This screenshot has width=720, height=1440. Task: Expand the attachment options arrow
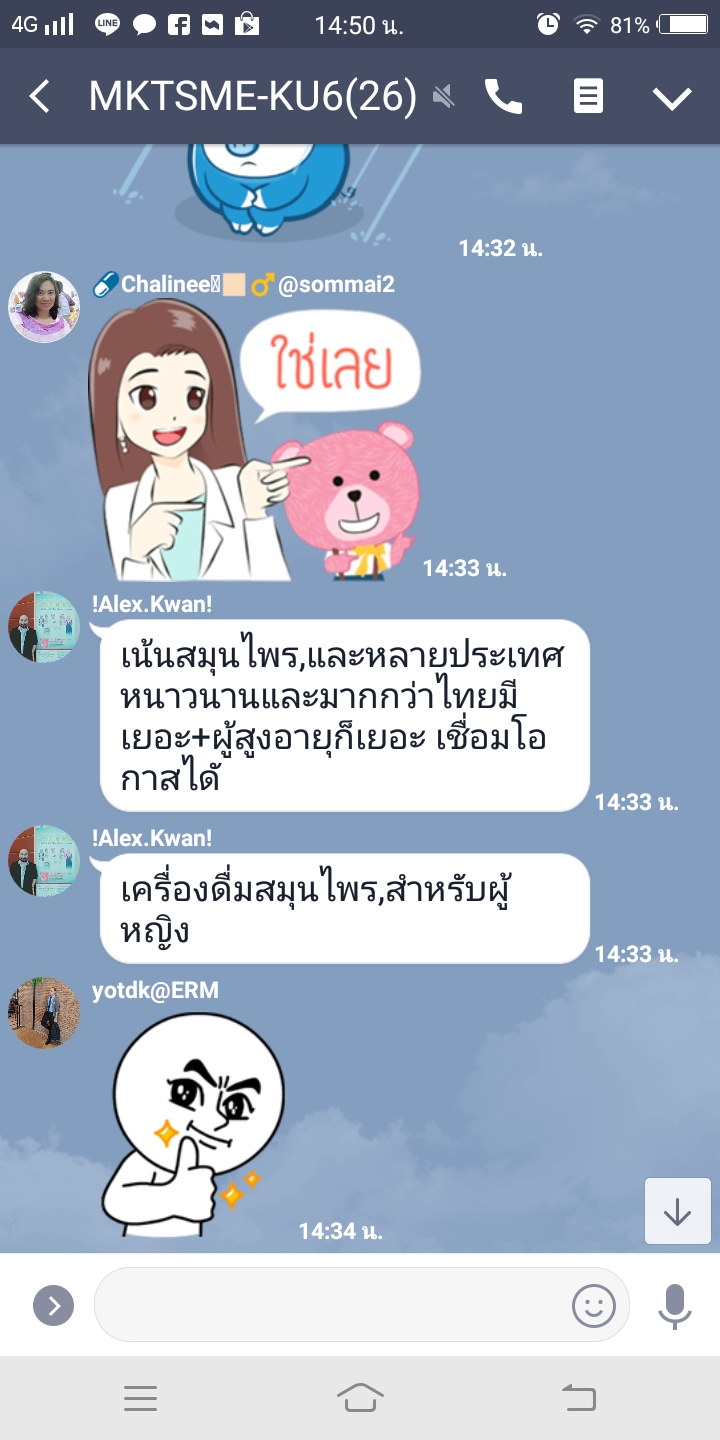[53, 1305]
